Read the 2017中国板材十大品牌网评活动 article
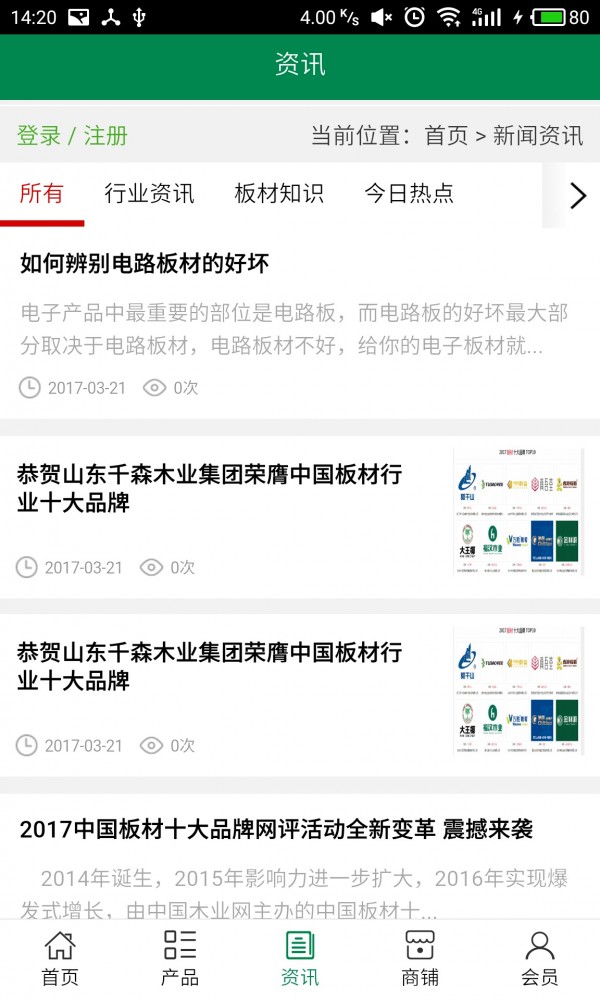Viewport: 600px width, 1000px height. 276,829
